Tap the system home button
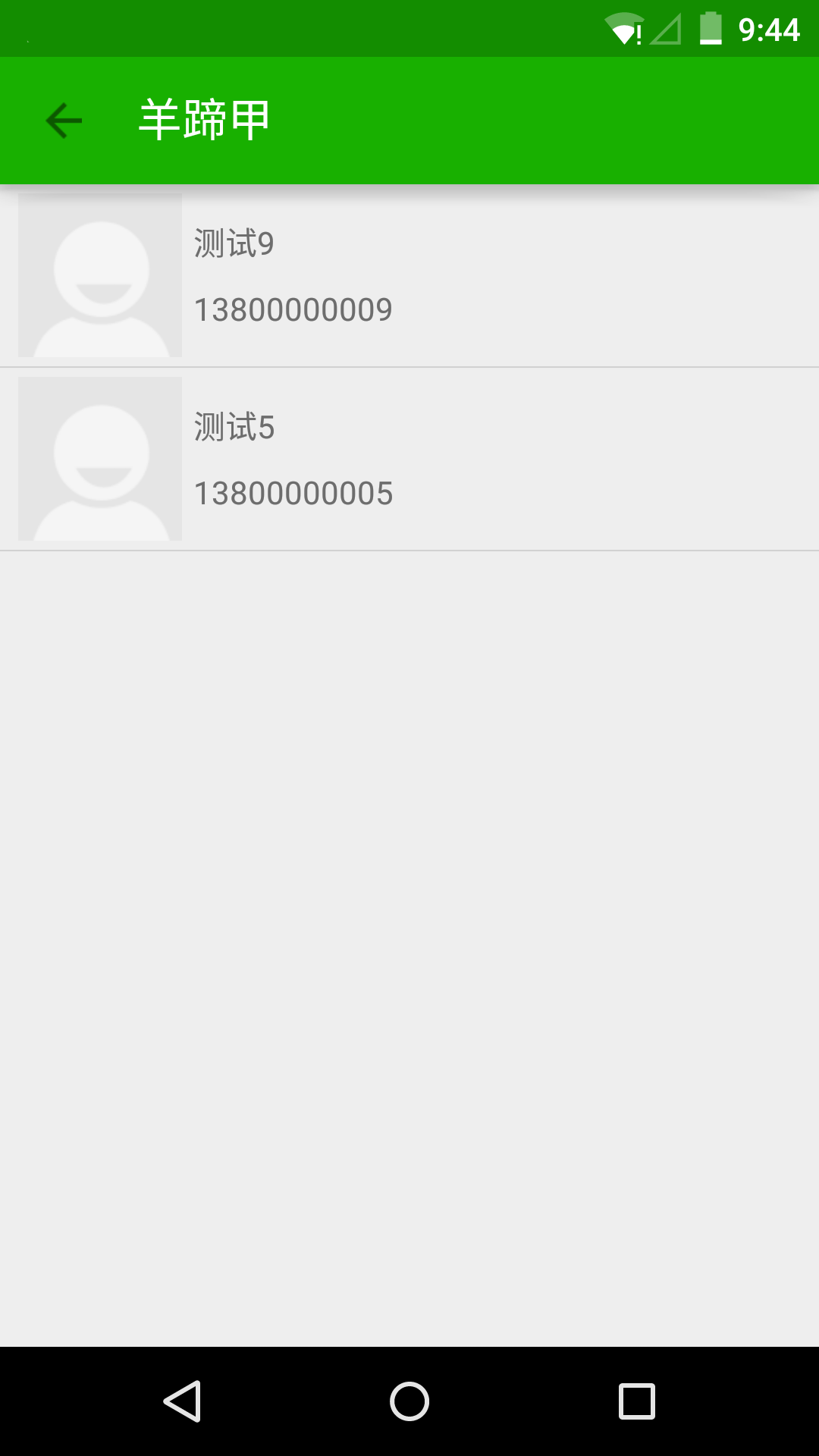The height and width of the screenshot is (1456, 819). (x=409, y=1401)
